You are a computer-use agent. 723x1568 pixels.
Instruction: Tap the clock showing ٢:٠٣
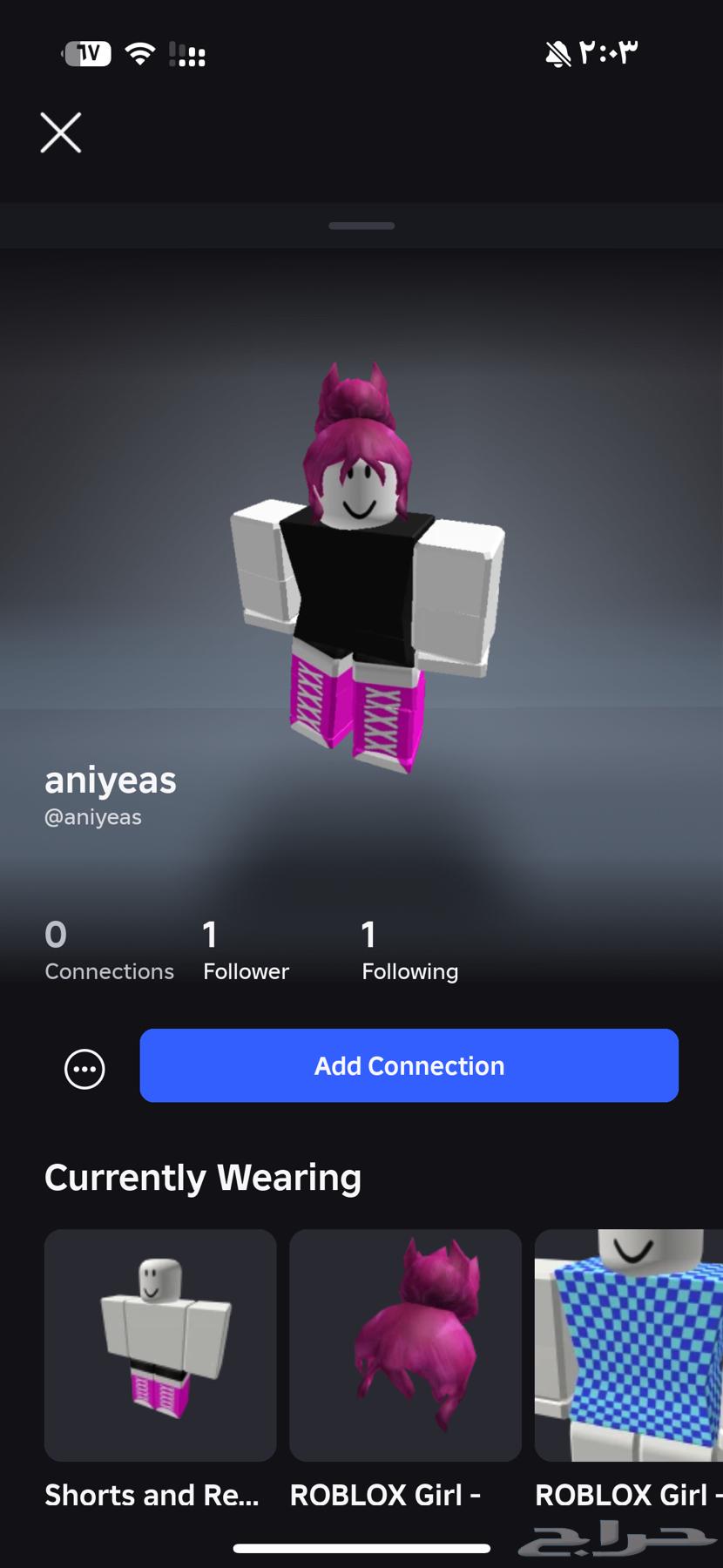coord(610,54)
